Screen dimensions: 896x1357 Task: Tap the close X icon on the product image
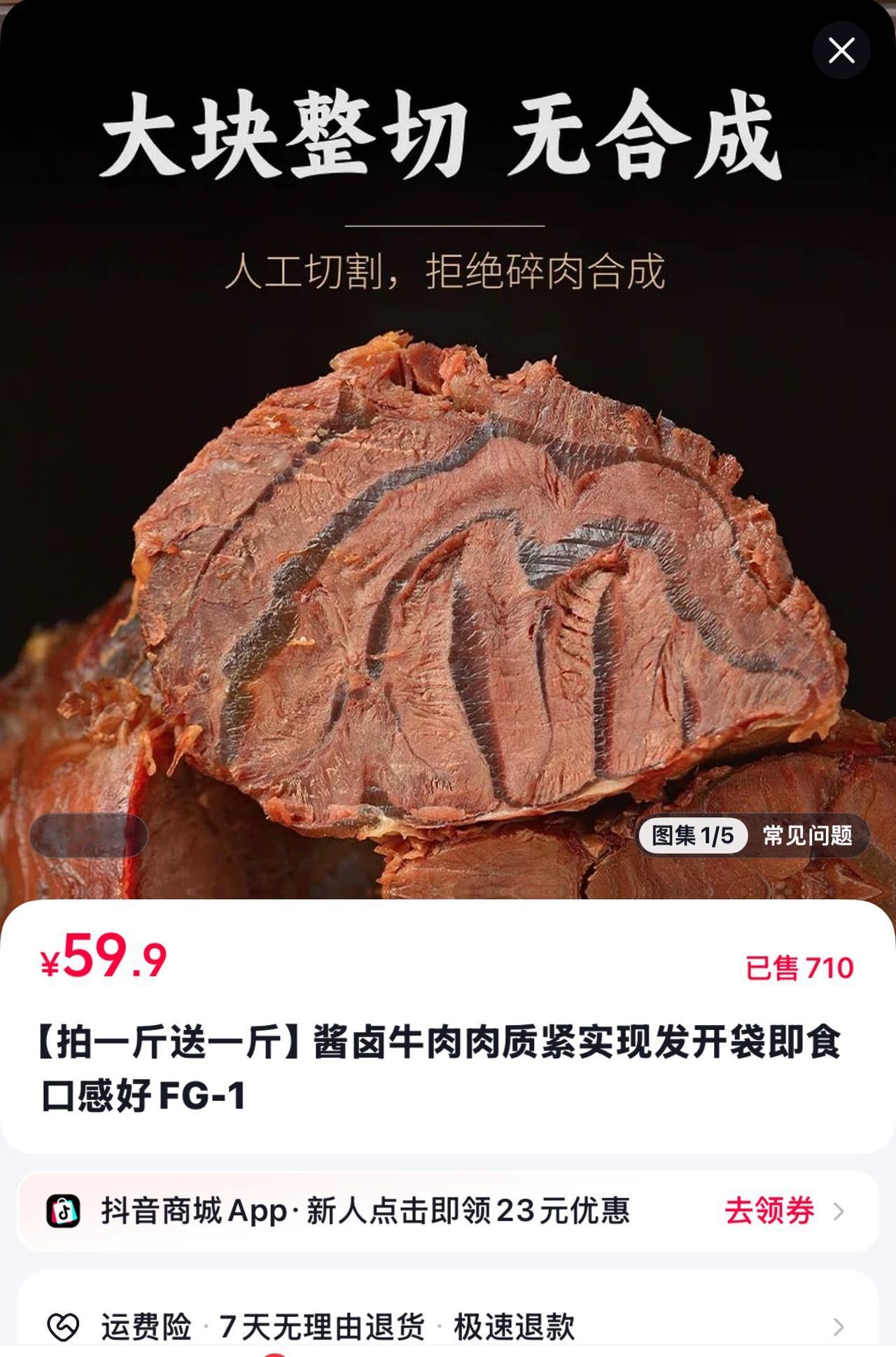841,50
